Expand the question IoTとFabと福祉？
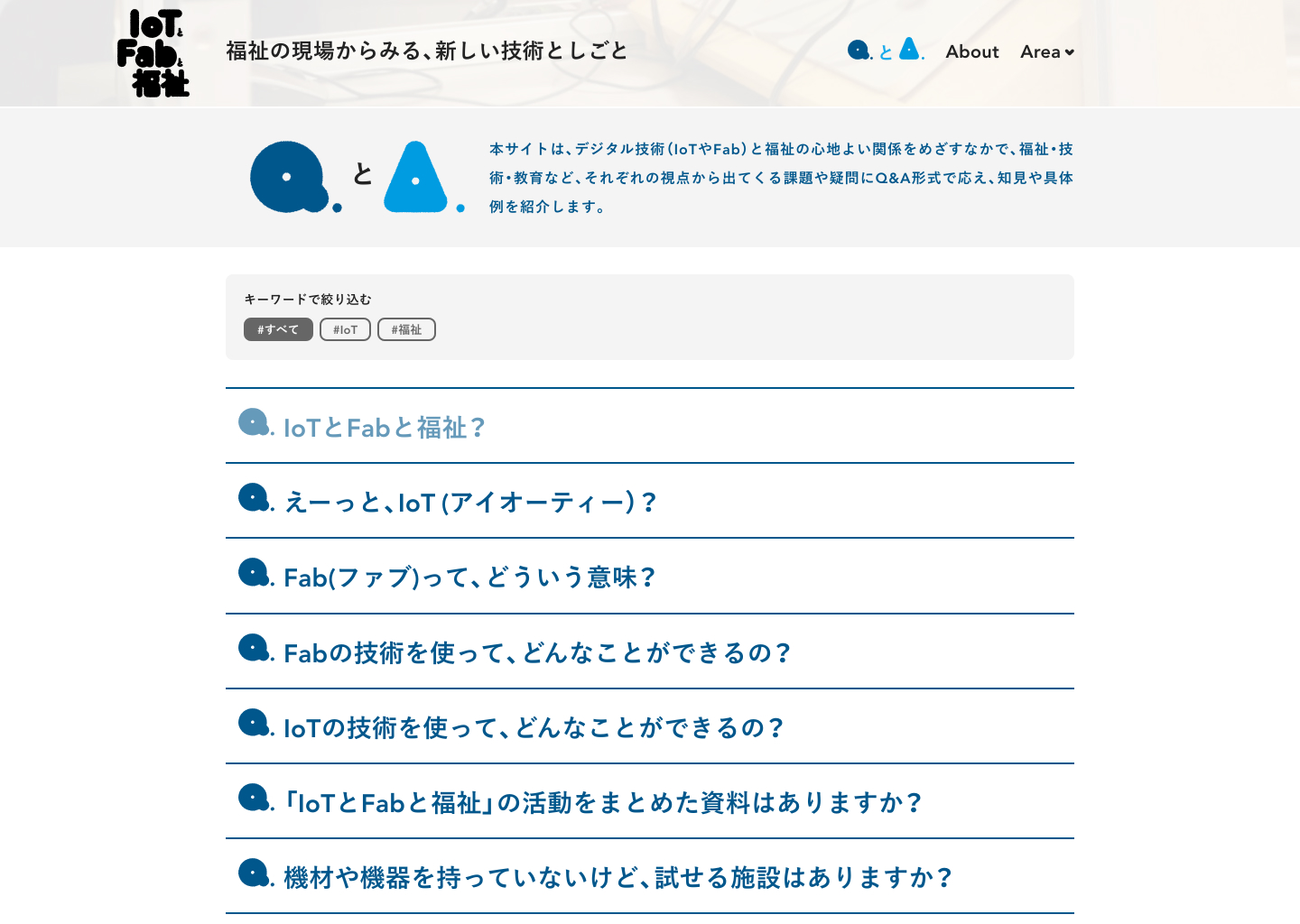1300x924 pixels. (x=385, y=427)
